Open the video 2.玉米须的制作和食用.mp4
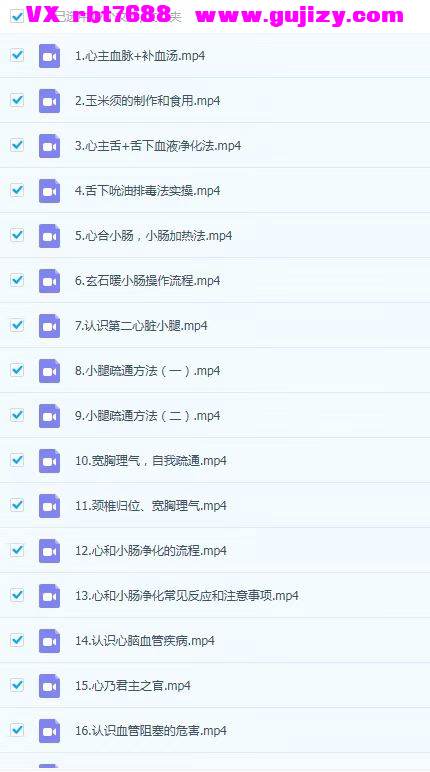Viewport: 430px width, 772px height. click(148, 101)
